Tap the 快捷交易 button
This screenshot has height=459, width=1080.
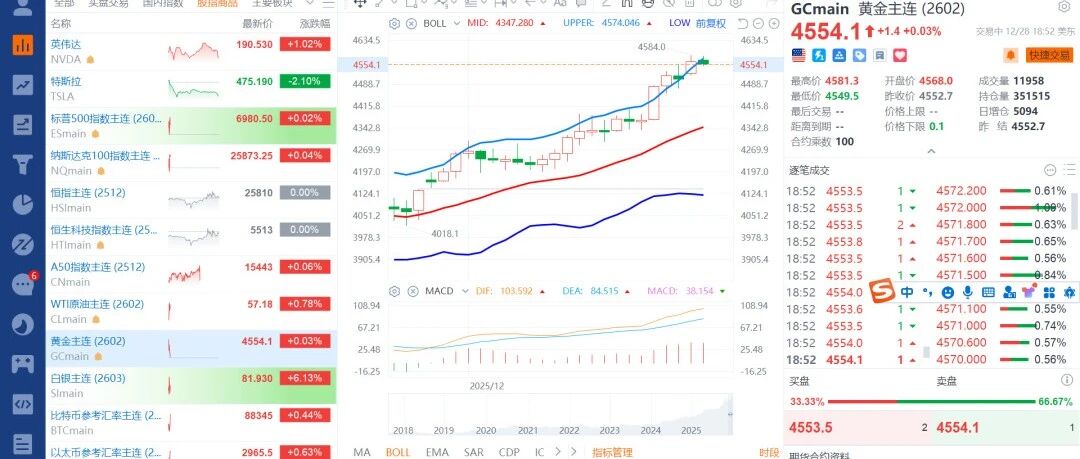[x=1049, y=55]
